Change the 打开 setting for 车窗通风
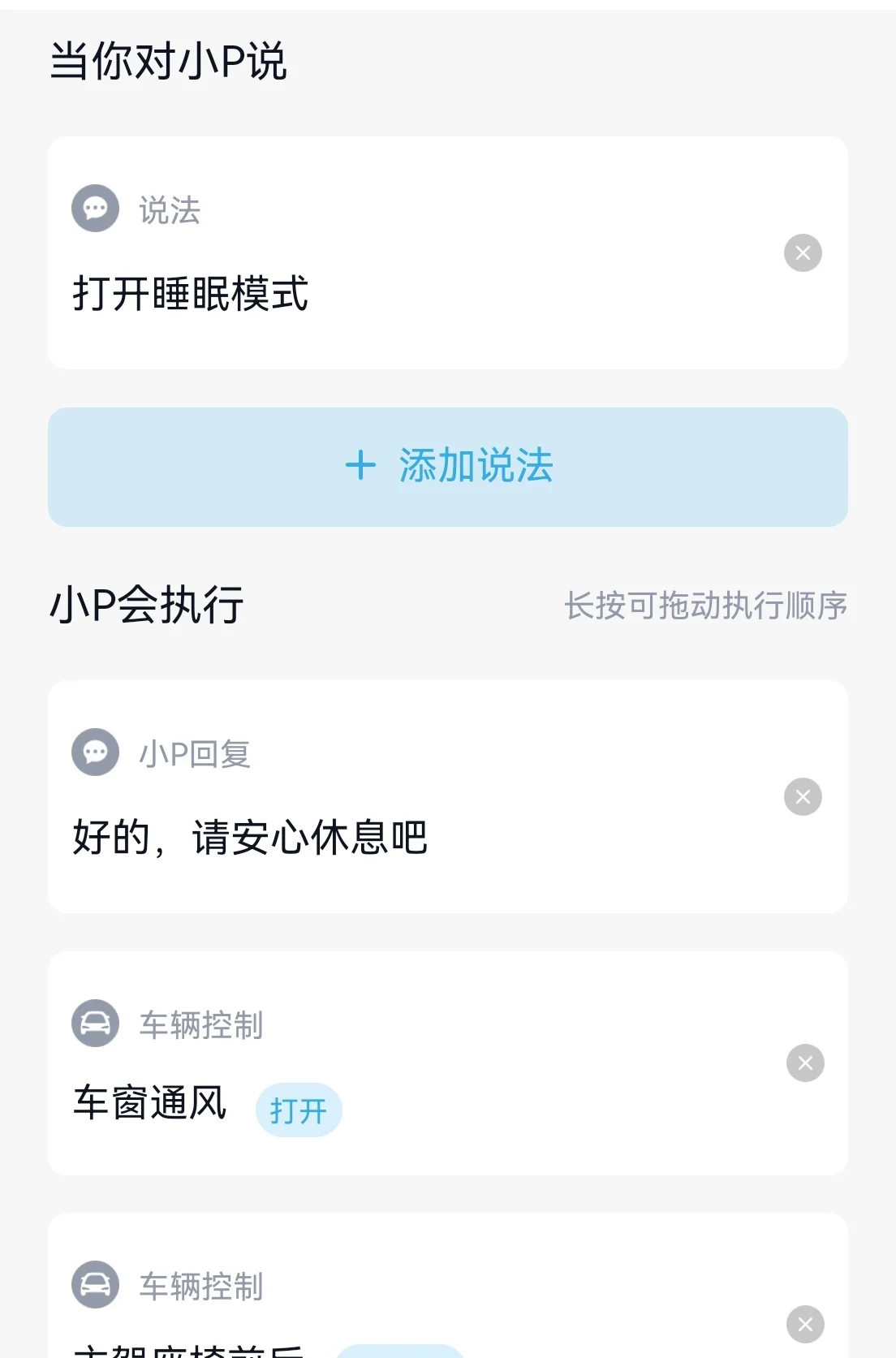The image size is (896, 1358). coord(299,1110)
